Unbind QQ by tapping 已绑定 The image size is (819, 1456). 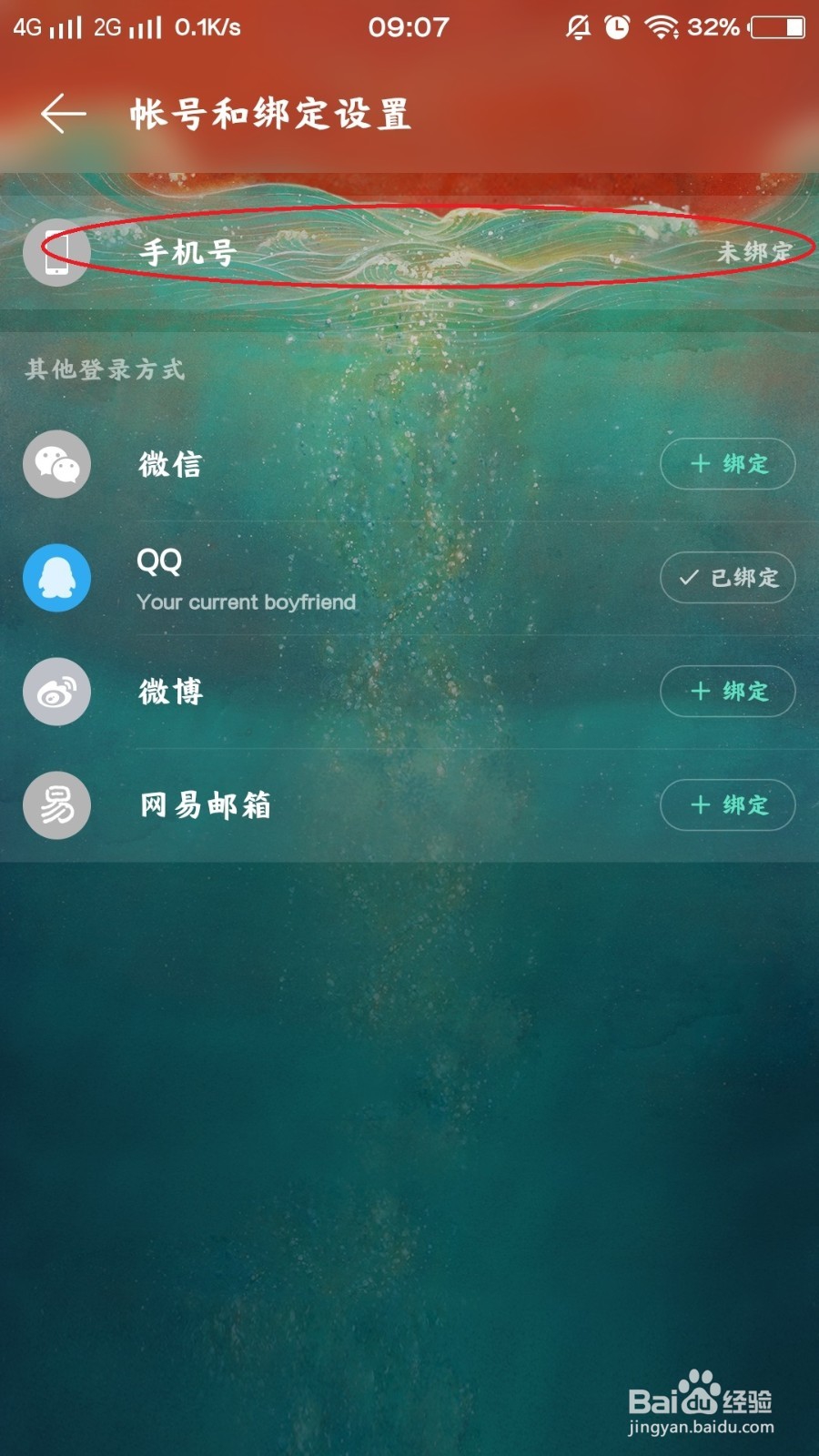pos(727,578)
